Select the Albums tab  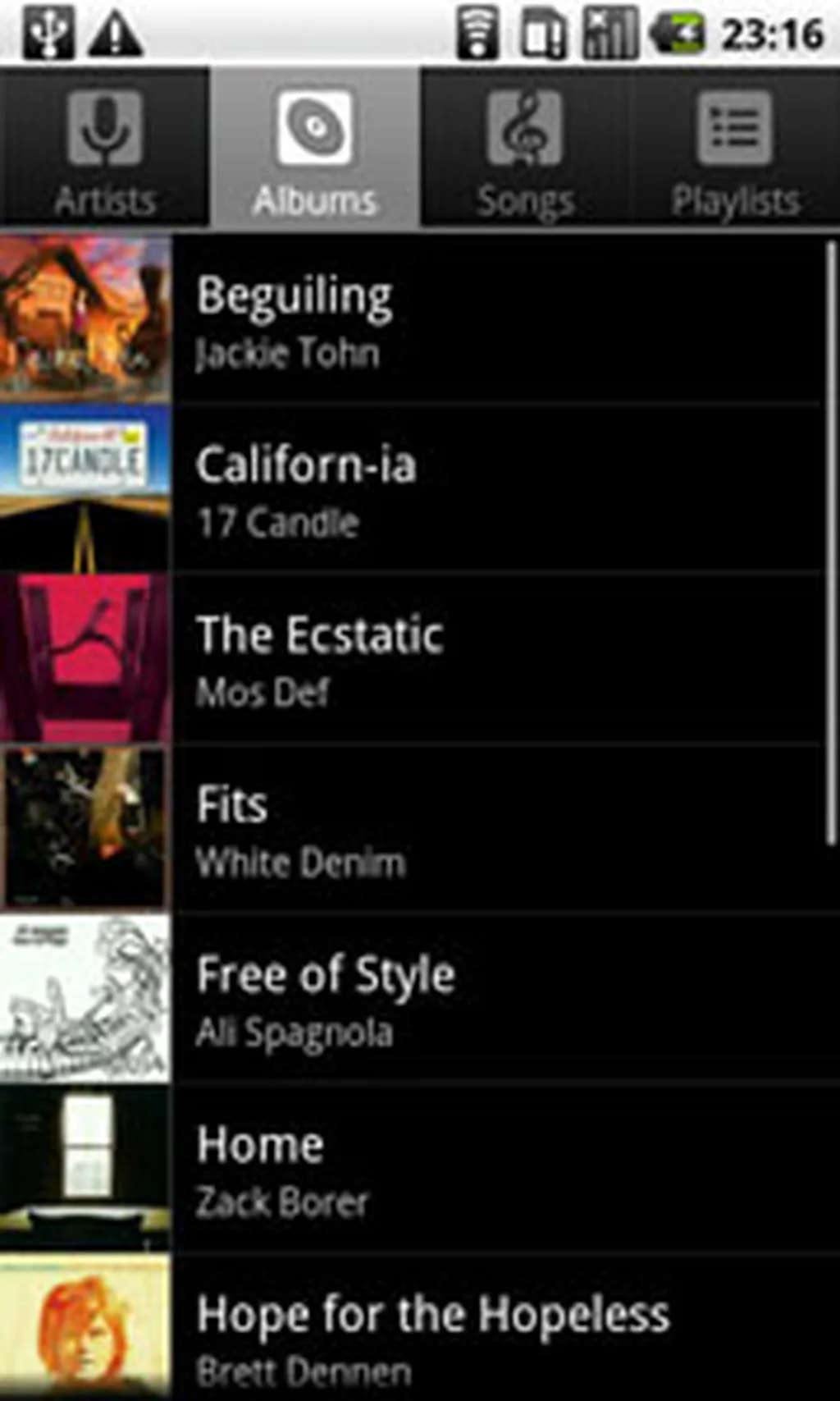pos(315,149)
